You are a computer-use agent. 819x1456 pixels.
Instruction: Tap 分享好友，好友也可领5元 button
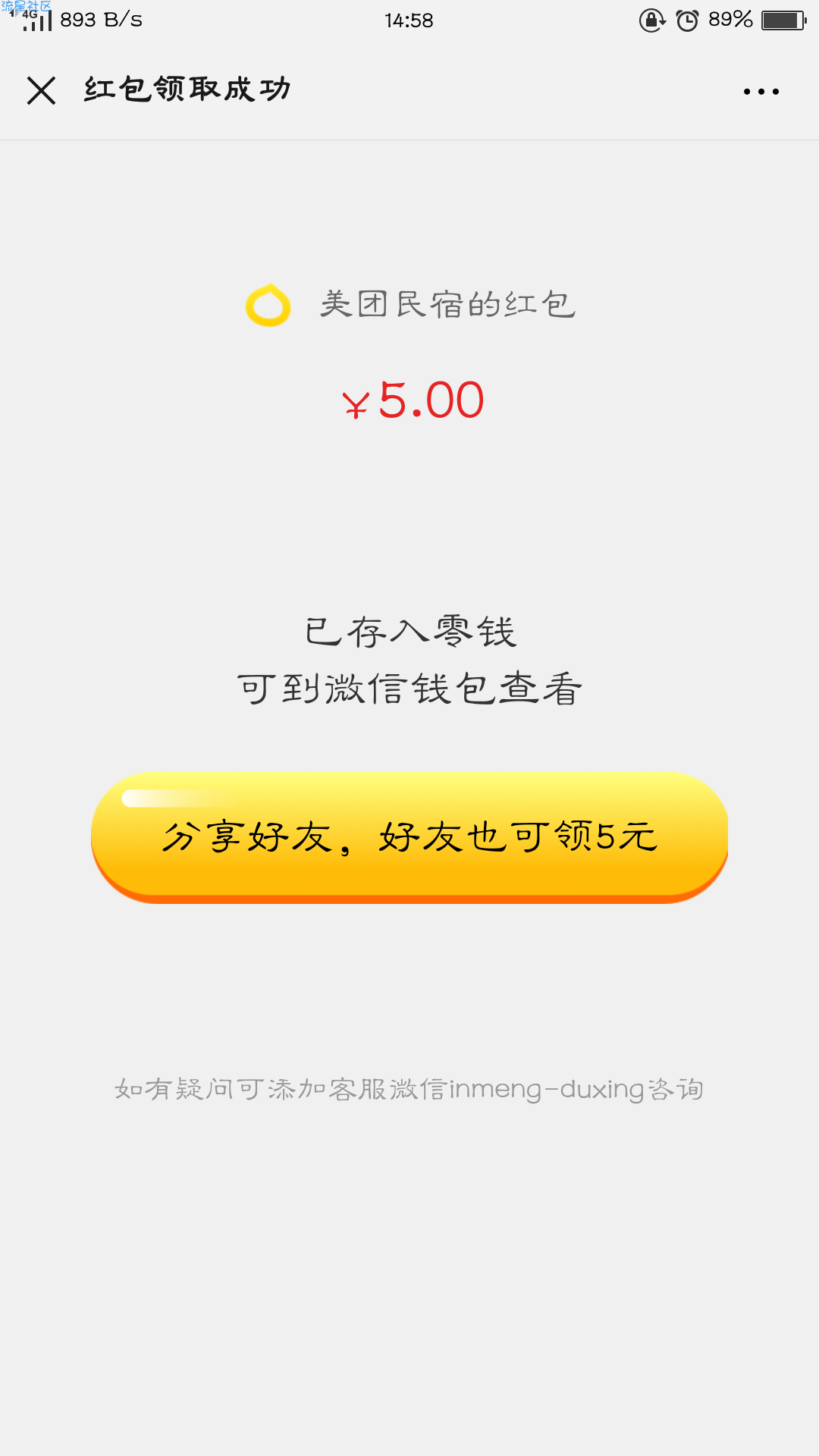[409, 836]
